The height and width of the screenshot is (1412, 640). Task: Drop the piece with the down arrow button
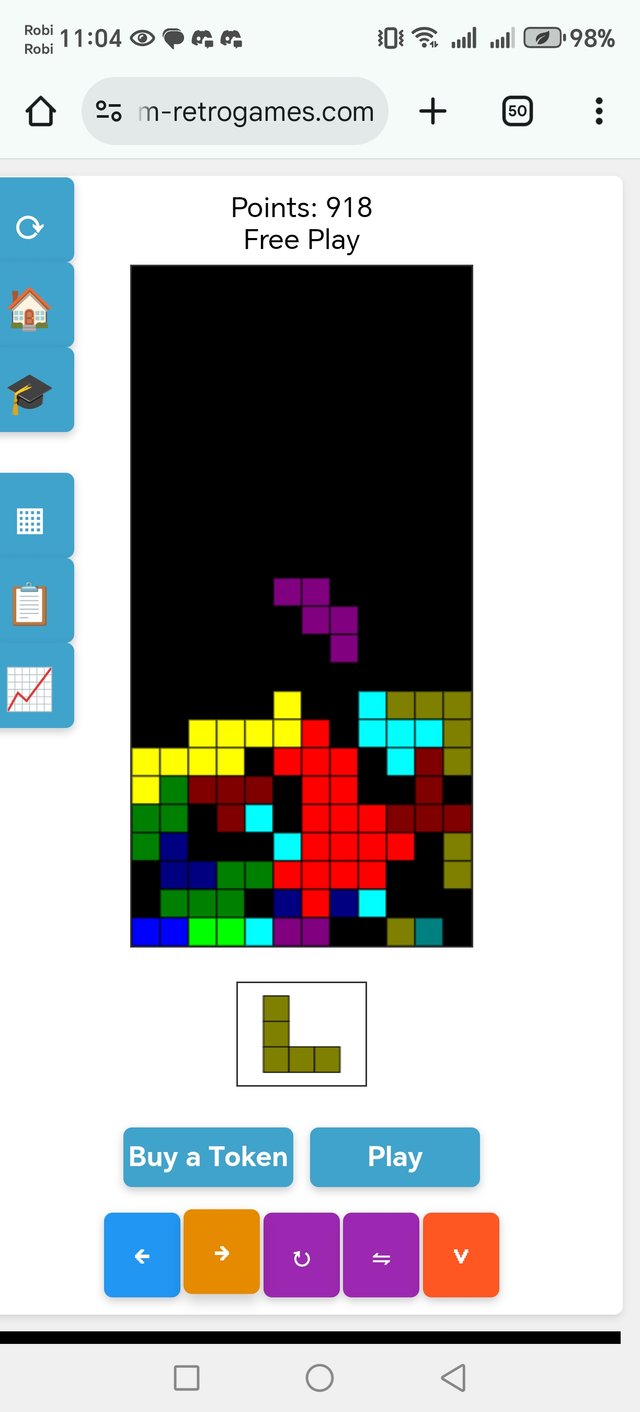(461, 1256)
